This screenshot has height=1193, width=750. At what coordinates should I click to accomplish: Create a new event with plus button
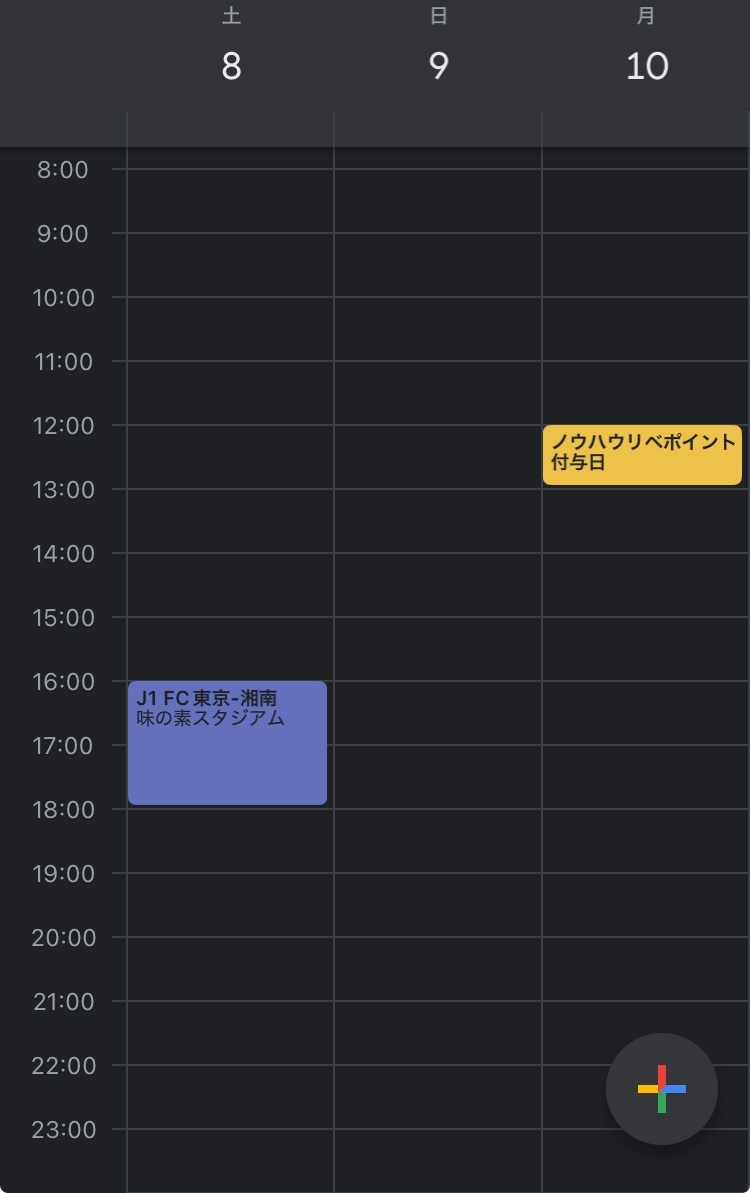[662, 1088]
